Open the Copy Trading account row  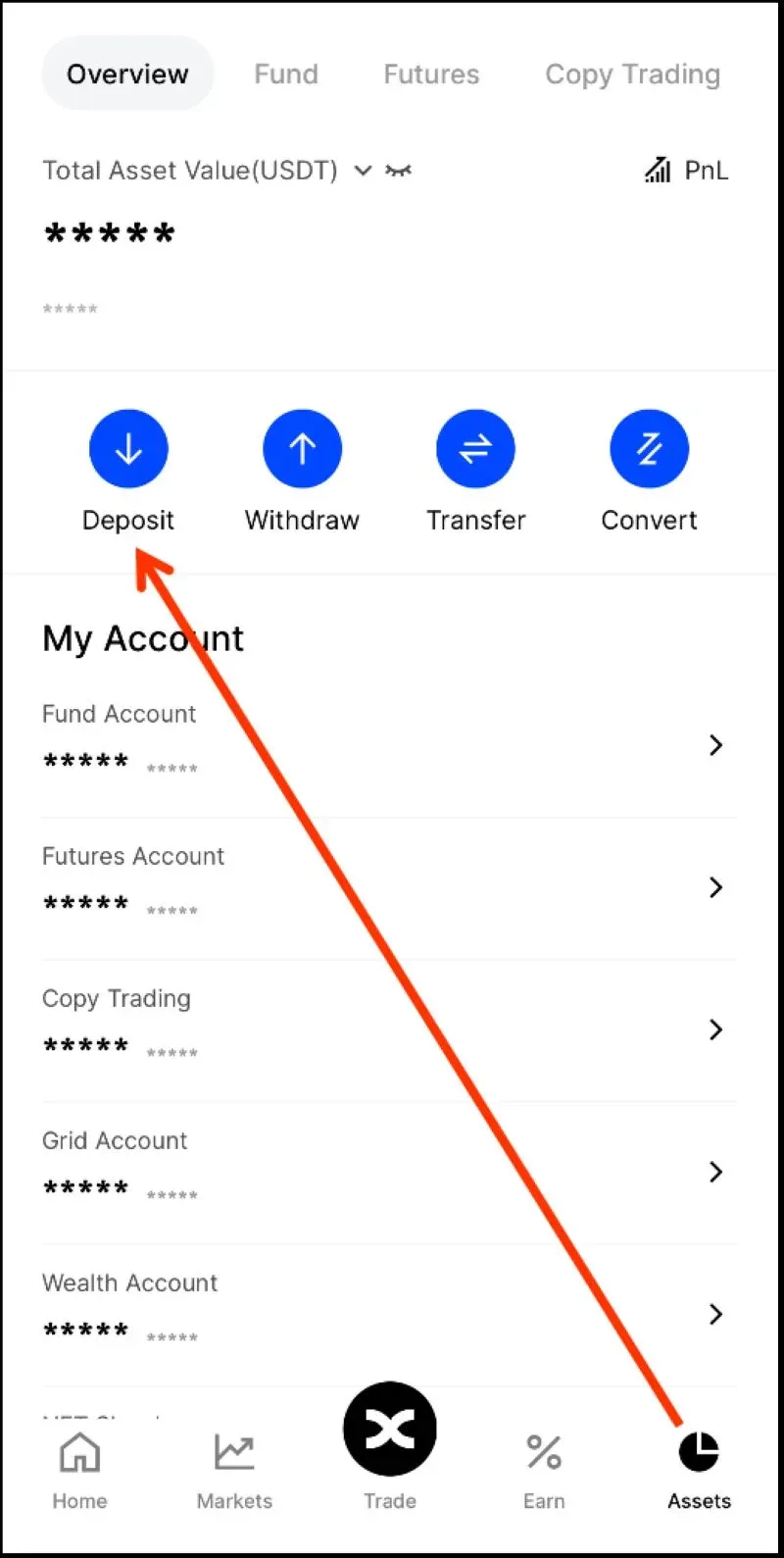pos(388,1030)
